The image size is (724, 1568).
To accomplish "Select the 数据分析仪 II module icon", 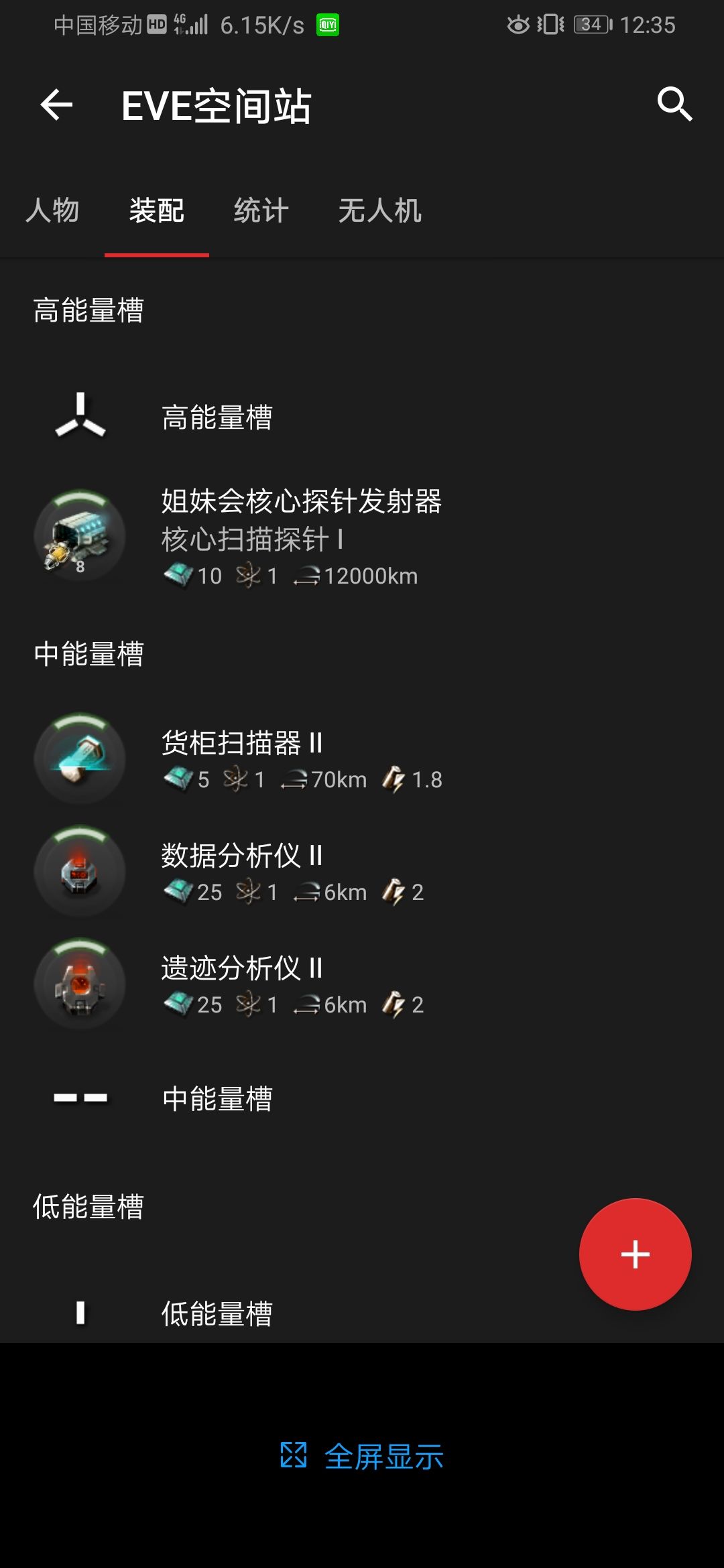I will [x=79, y=870].
